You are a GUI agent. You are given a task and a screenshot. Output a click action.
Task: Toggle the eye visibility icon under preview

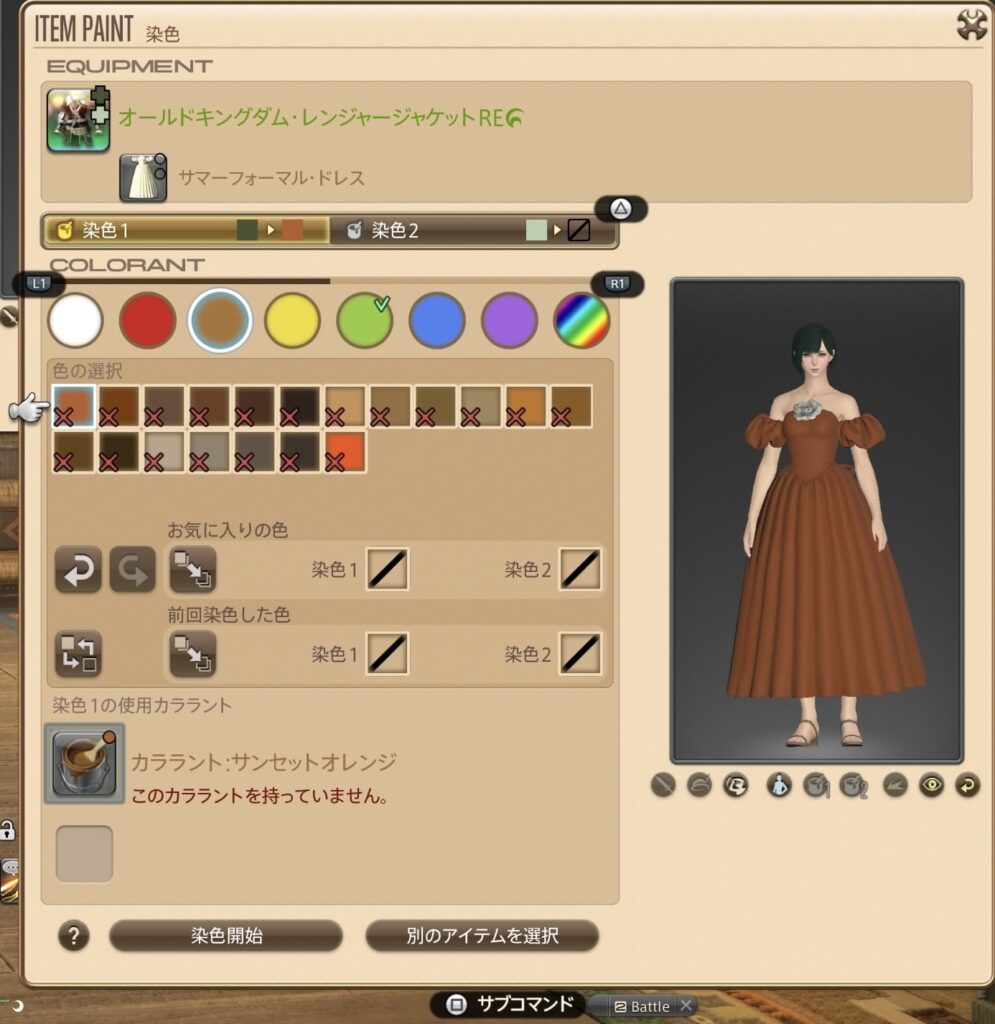[x=931, y=786]
